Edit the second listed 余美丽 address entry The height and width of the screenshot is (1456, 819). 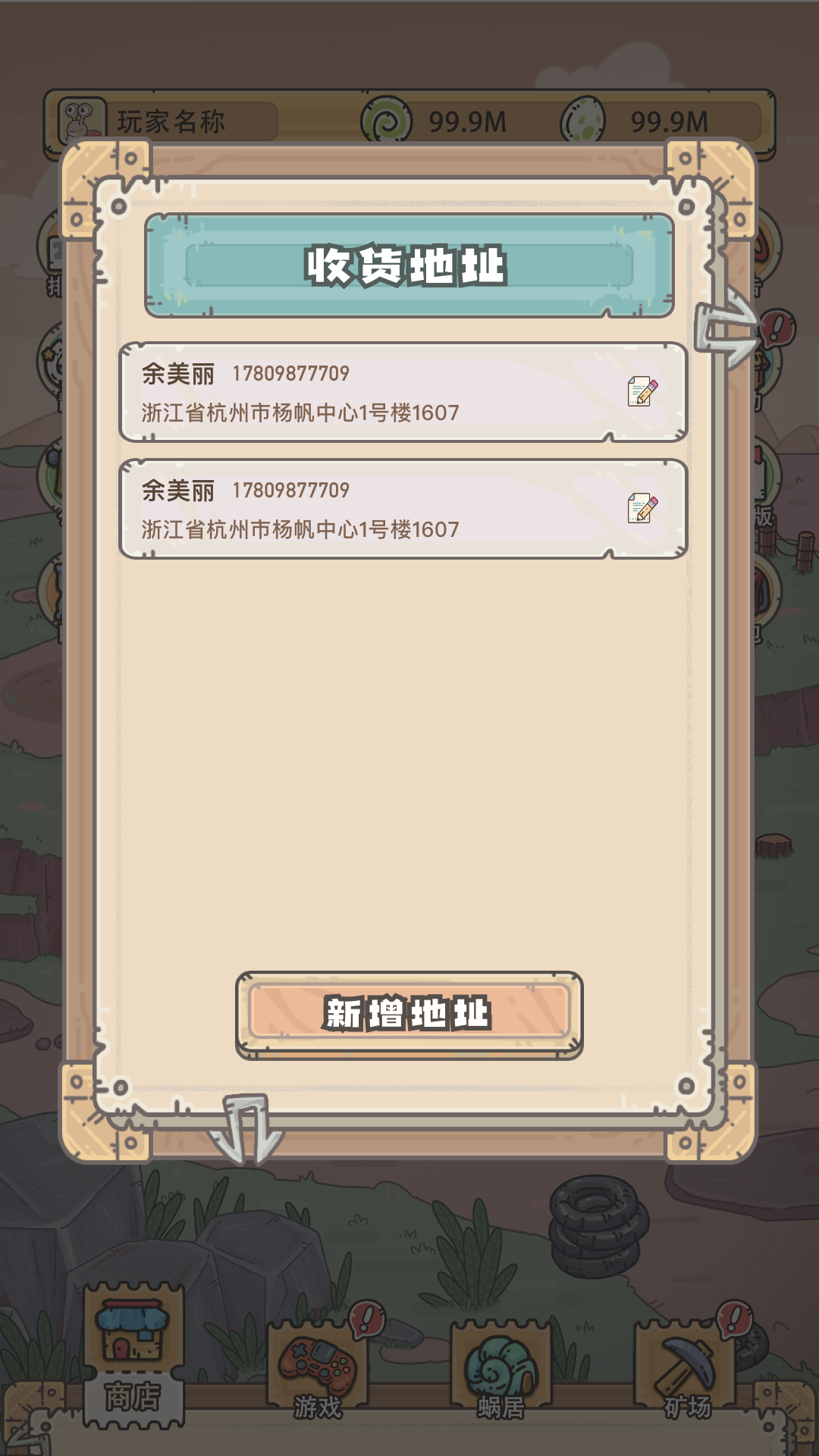click(642, 508)
